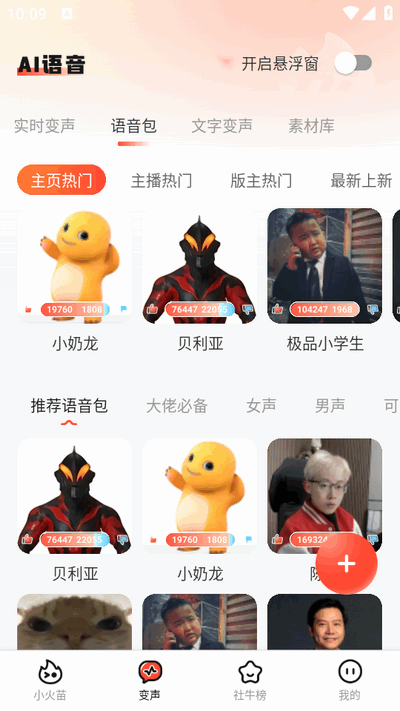This screenshot has height=711, width=400.
Task: Switch to the 大佬必备 category
Action: (177, 406)
